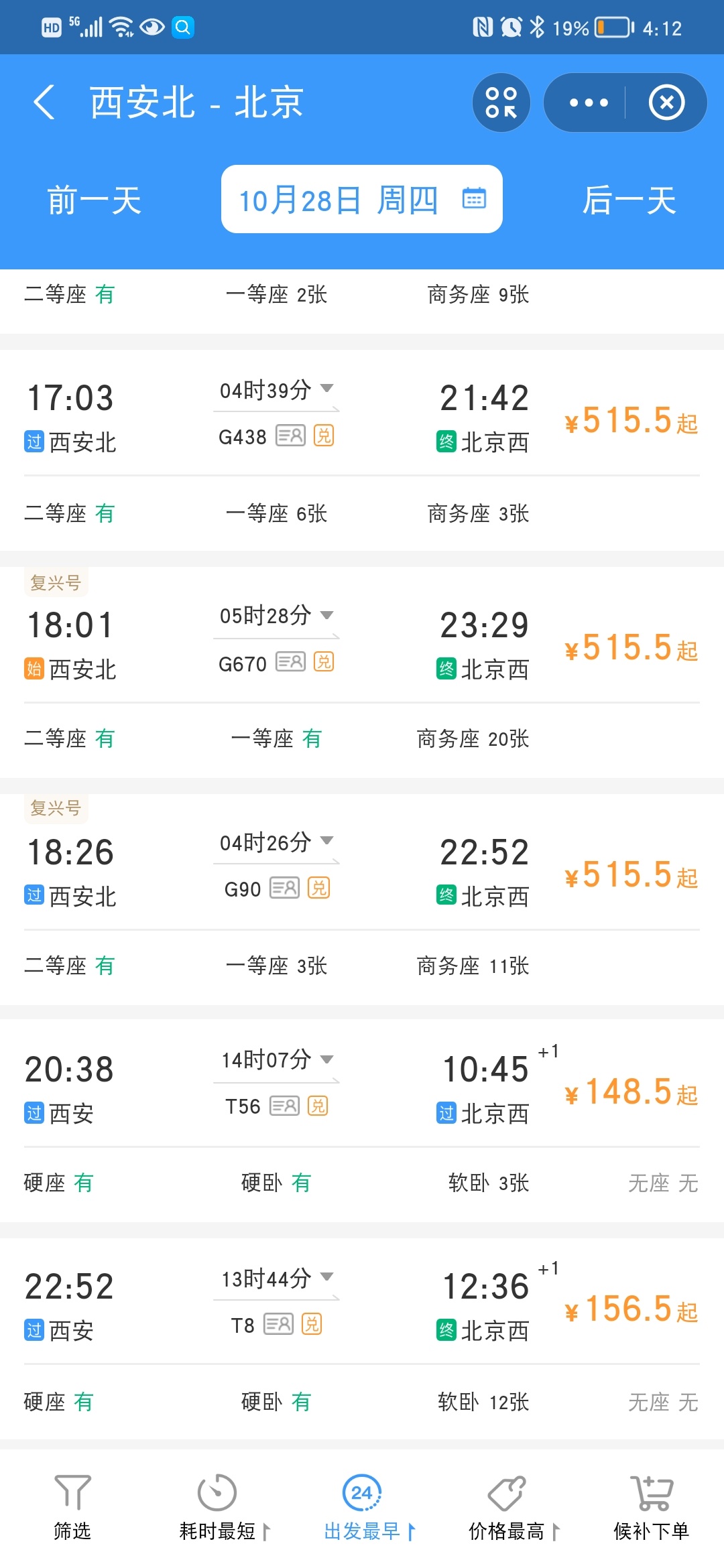Open the date picker for 10月28日
Screen dimensions: 724x1568
pos(362,199)
